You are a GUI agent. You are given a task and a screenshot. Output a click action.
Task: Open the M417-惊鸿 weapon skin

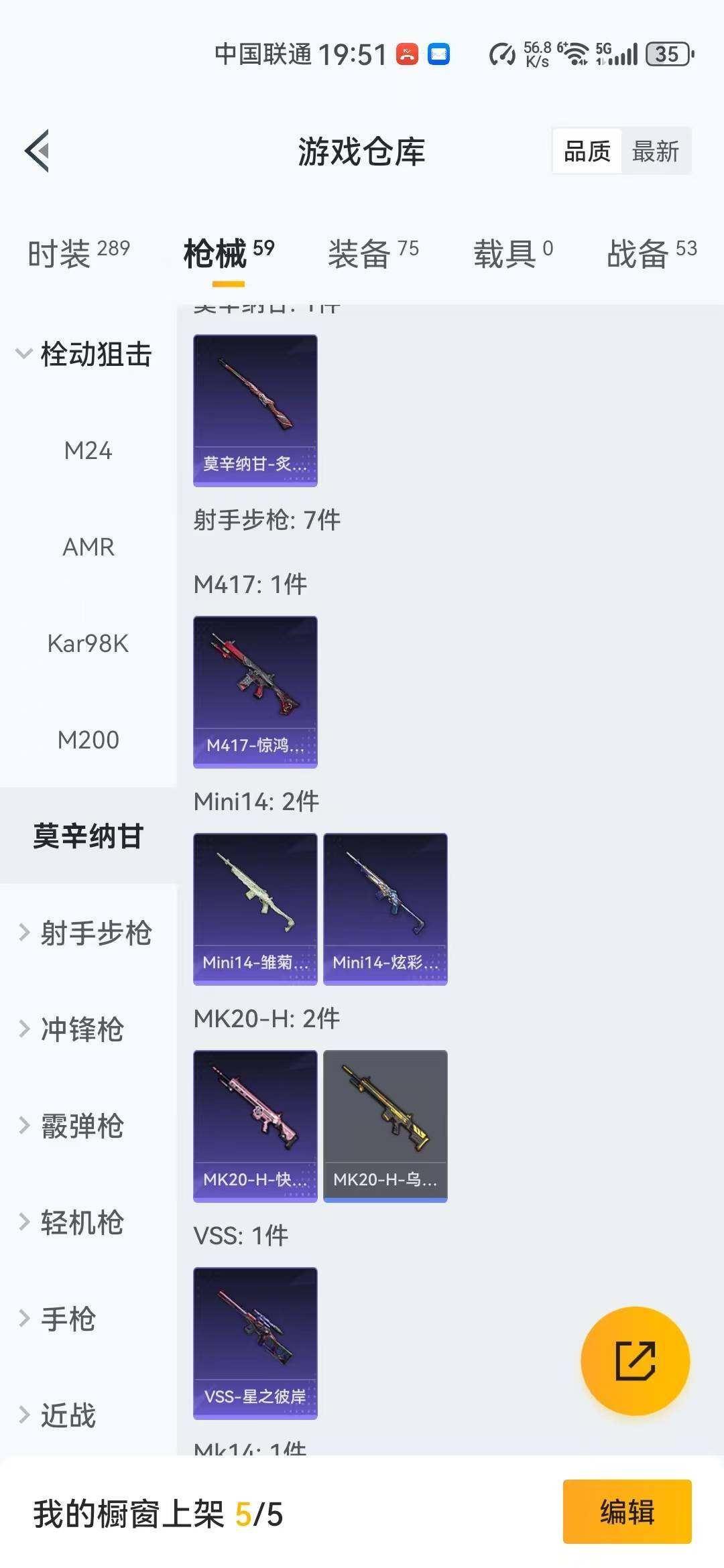[x=255, y=692]
